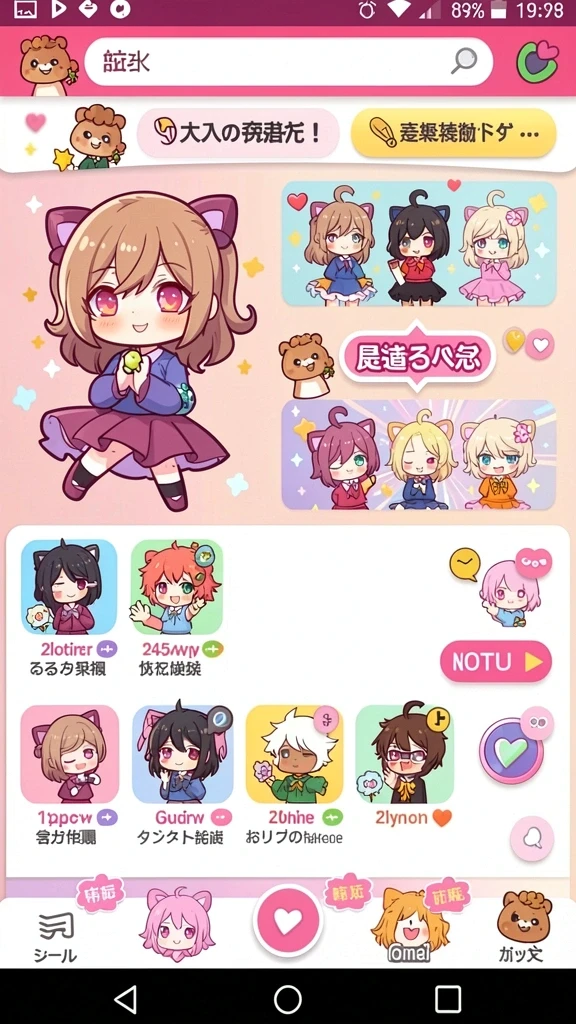Screen dimensions: 576x1024
Task: Tap the round purple button with green heart
Action: 511,750
